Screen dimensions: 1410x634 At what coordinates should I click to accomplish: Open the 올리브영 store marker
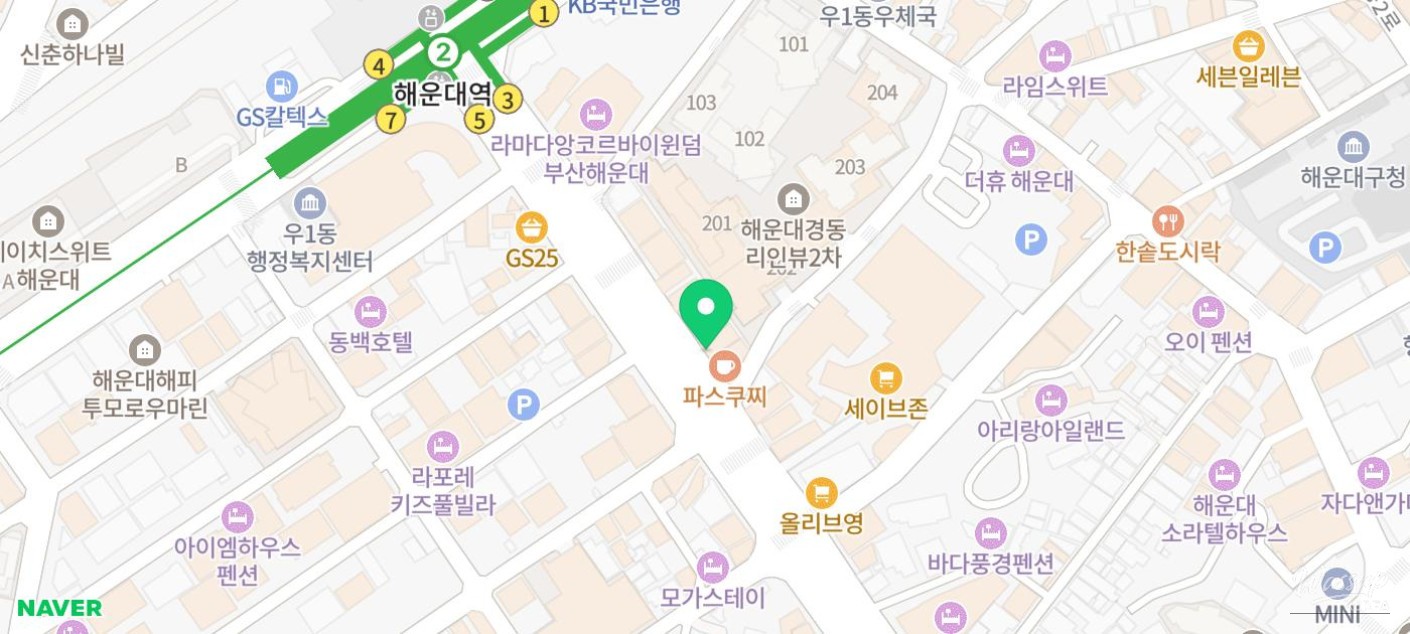click(x=821, y=493)
